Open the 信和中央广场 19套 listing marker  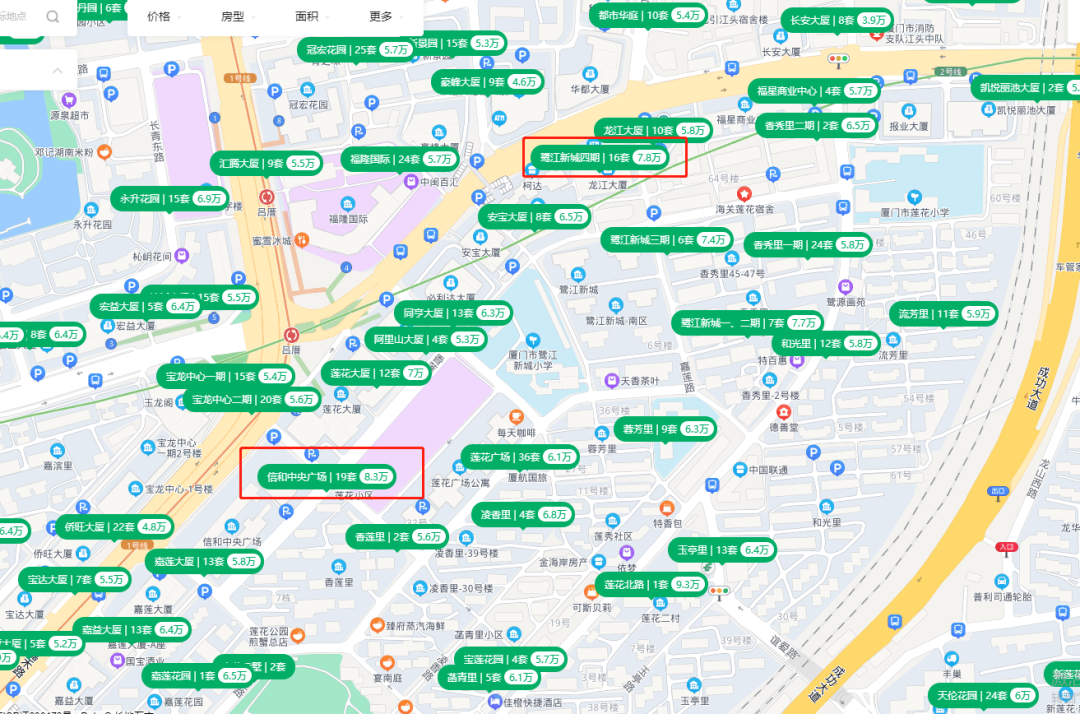326,476
